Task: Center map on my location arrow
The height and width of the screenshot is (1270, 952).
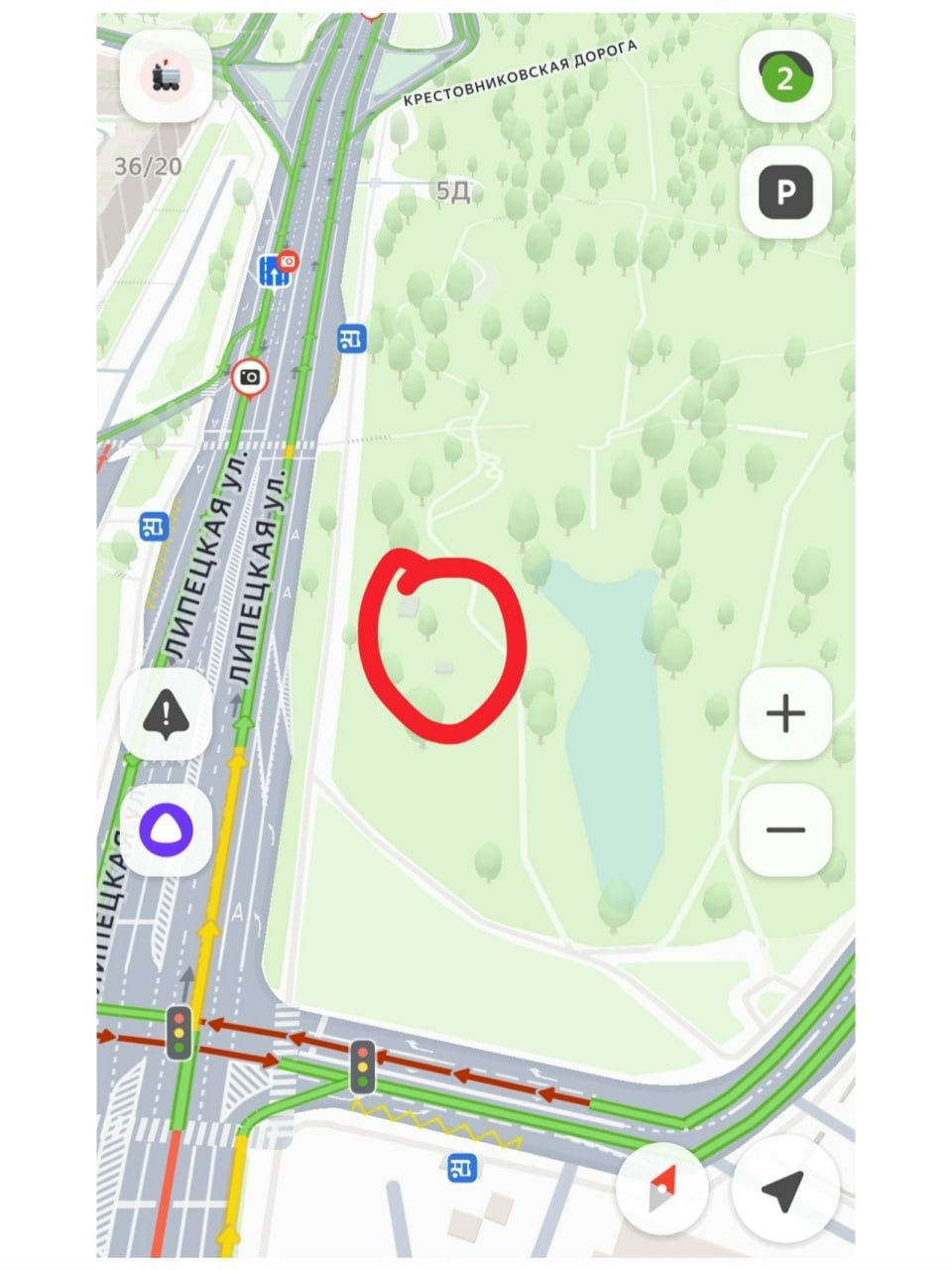Action: coord(784,1189)
